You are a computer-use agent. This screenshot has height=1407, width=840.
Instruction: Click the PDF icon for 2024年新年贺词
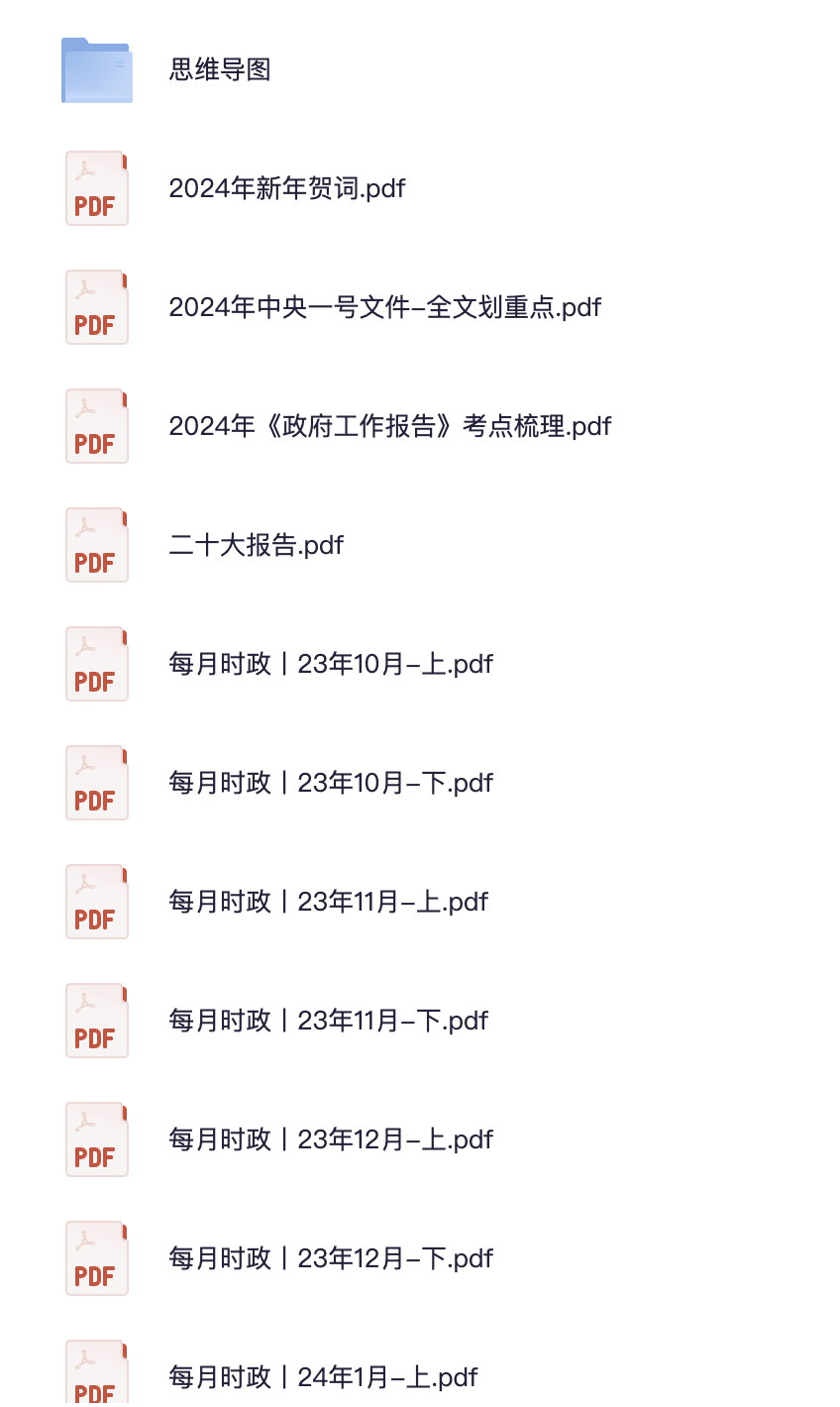pos(96,188)
